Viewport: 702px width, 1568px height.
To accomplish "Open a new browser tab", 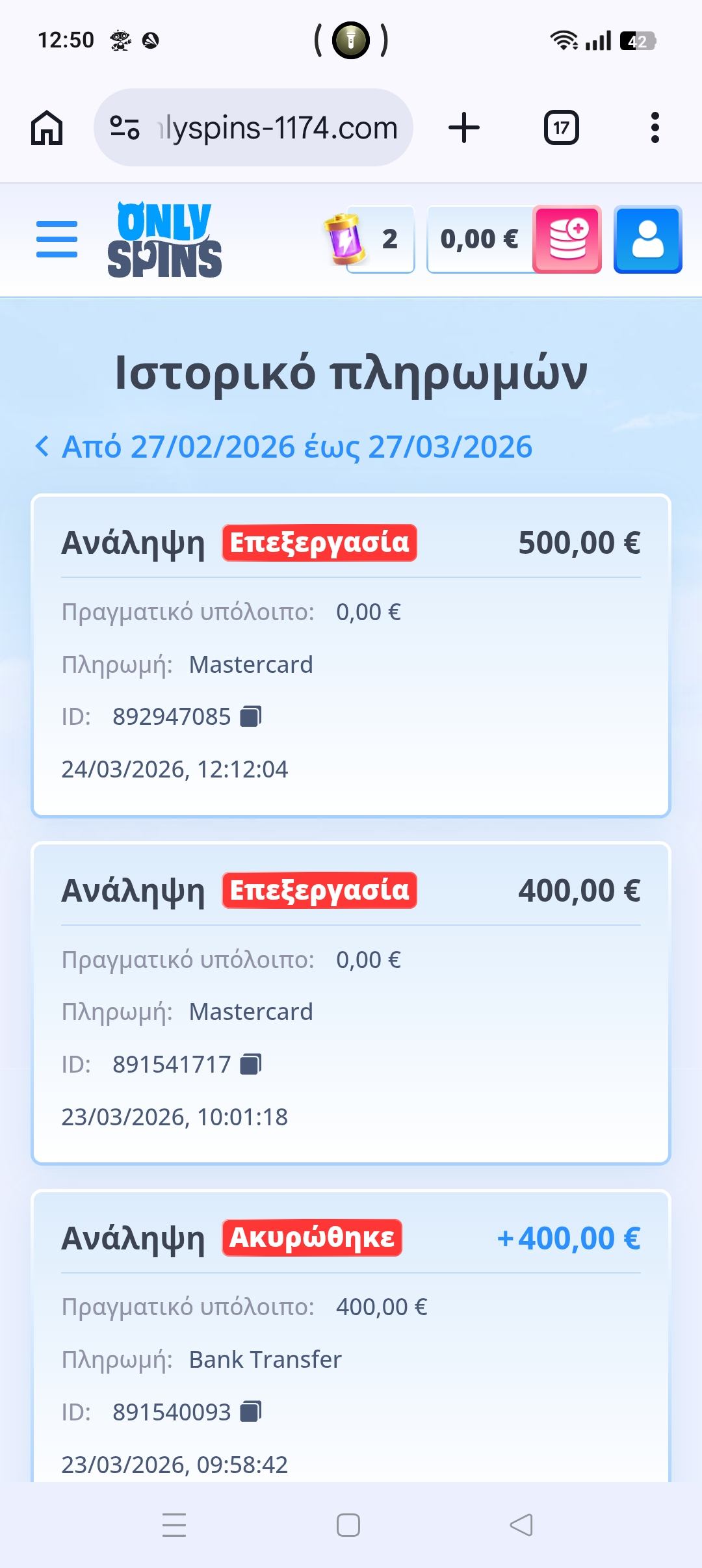I will pos(464,127).
